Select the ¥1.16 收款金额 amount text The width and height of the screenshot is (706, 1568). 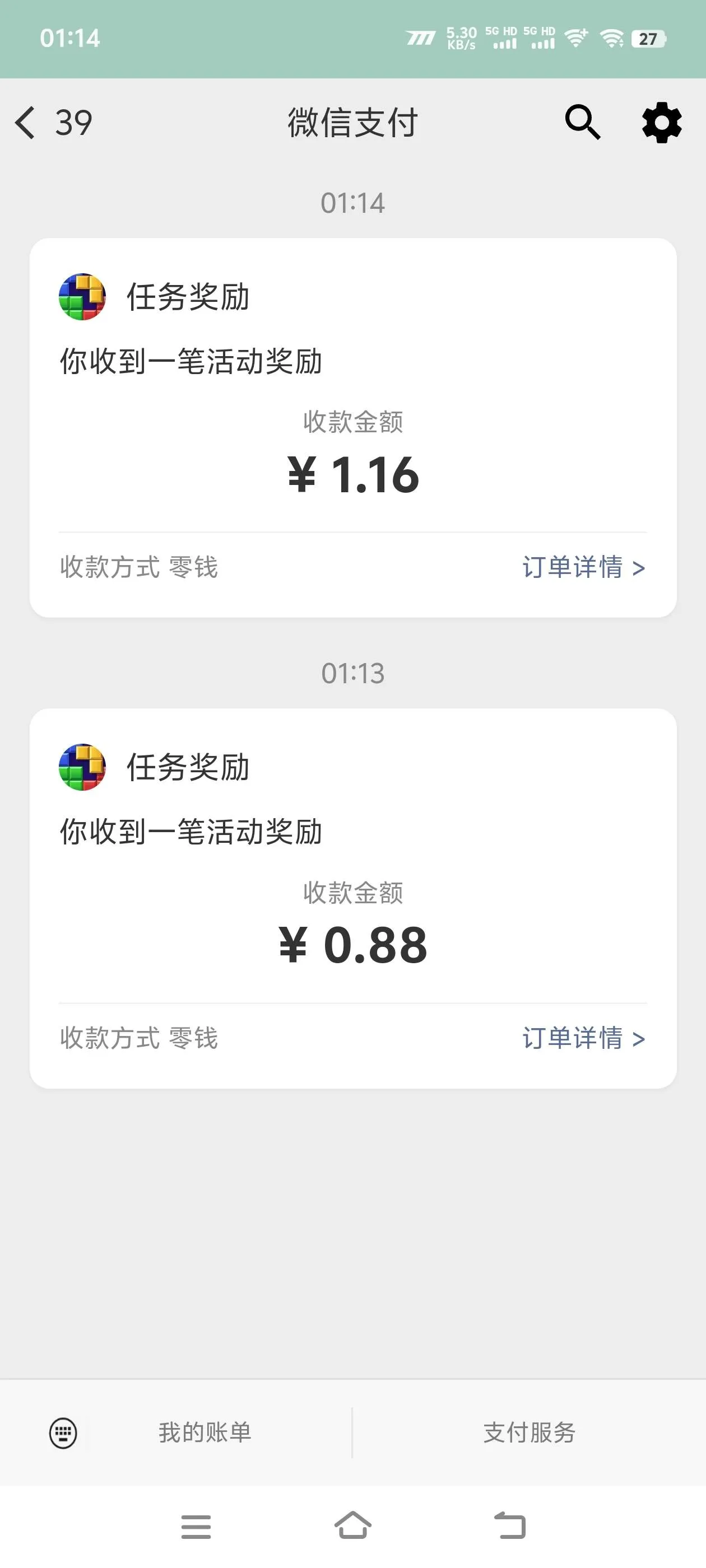pyautogui.click(x=352, y=476)
